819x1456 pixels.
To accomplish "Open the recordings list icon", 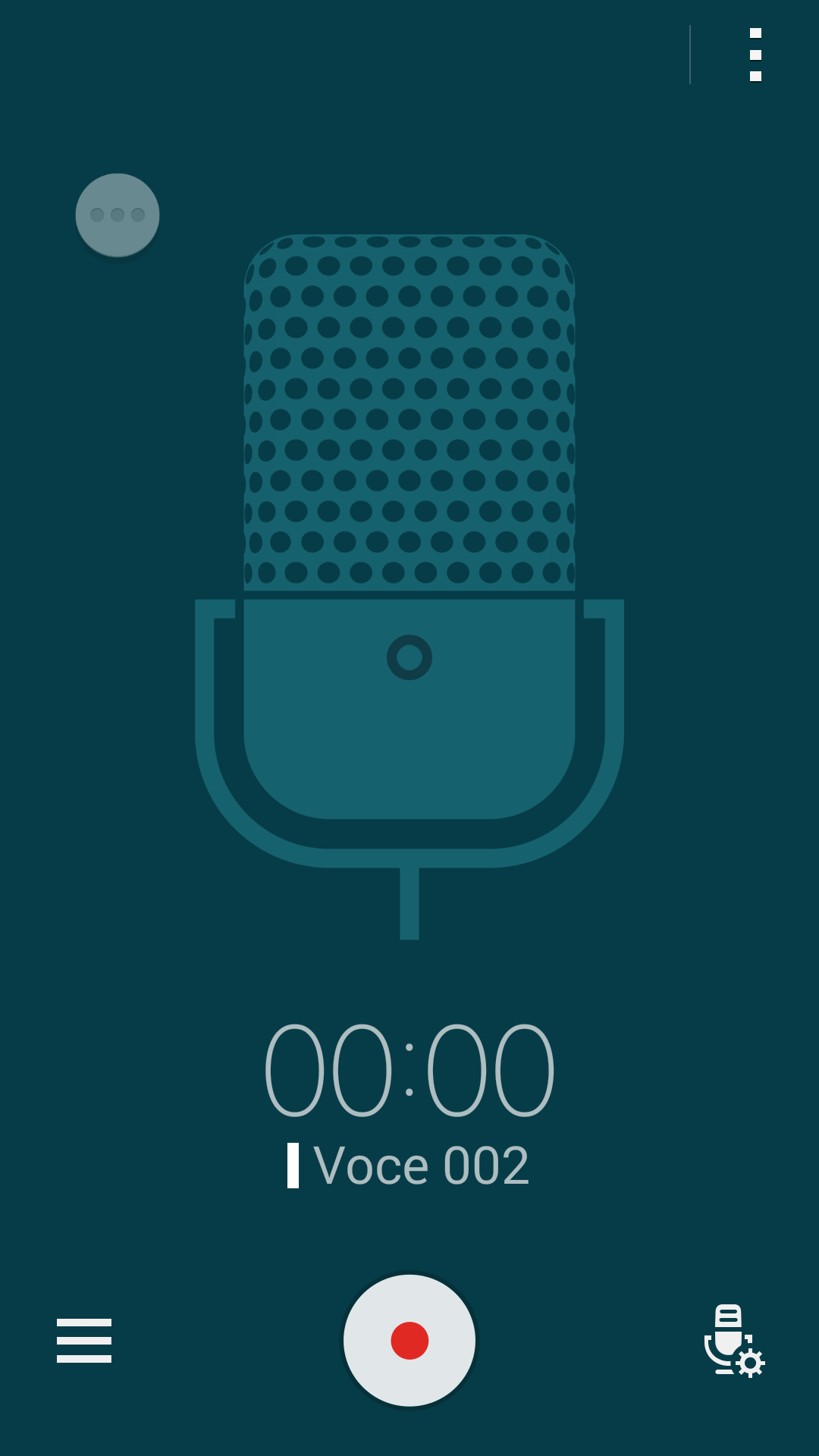I will click(84, 1341).
